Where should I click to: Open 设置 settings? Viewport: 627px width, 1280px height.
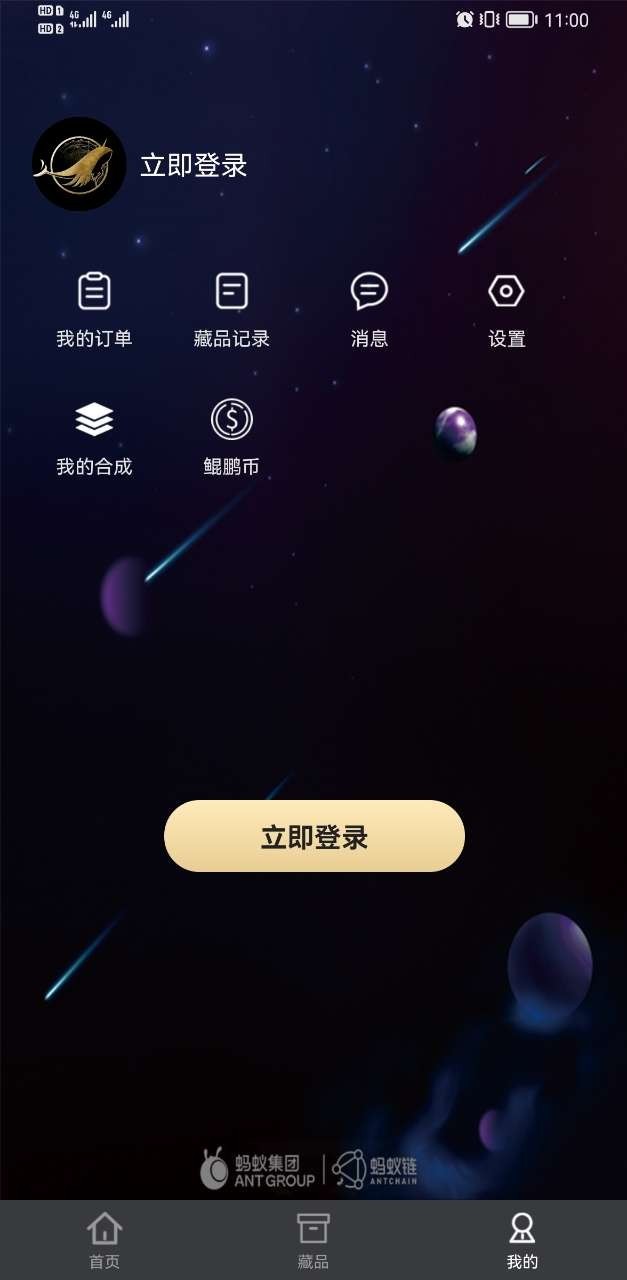point(506,310)
